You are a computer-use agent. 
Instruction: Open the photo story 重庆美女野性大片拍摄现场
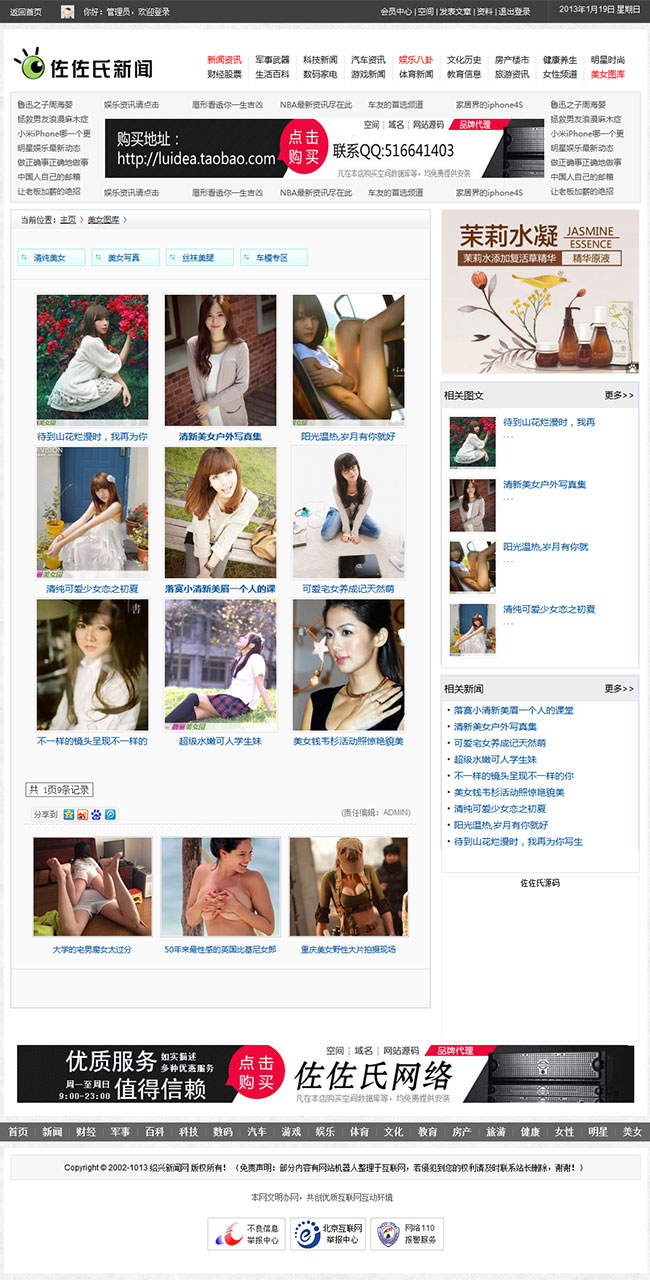click(x=348, y=949)
